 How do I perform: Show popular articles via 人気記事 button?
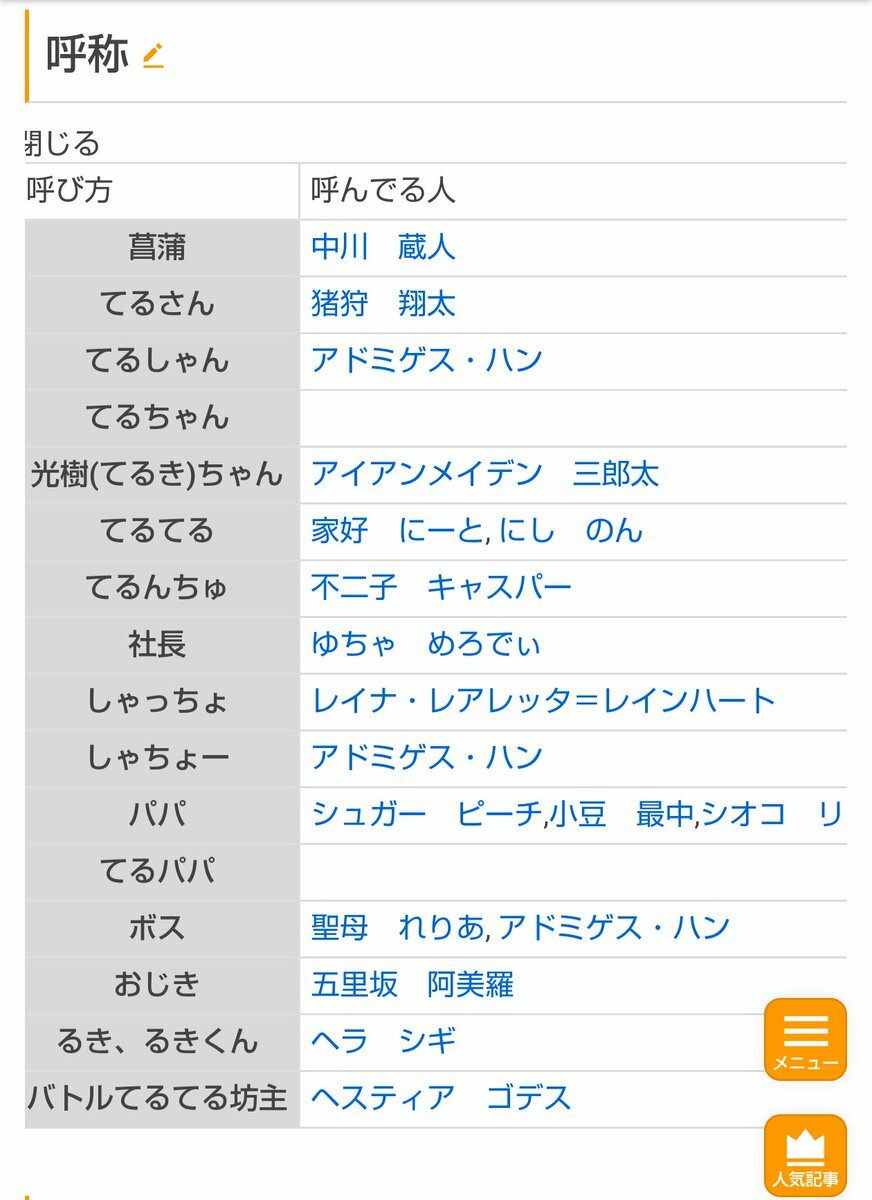[805, 1155]
